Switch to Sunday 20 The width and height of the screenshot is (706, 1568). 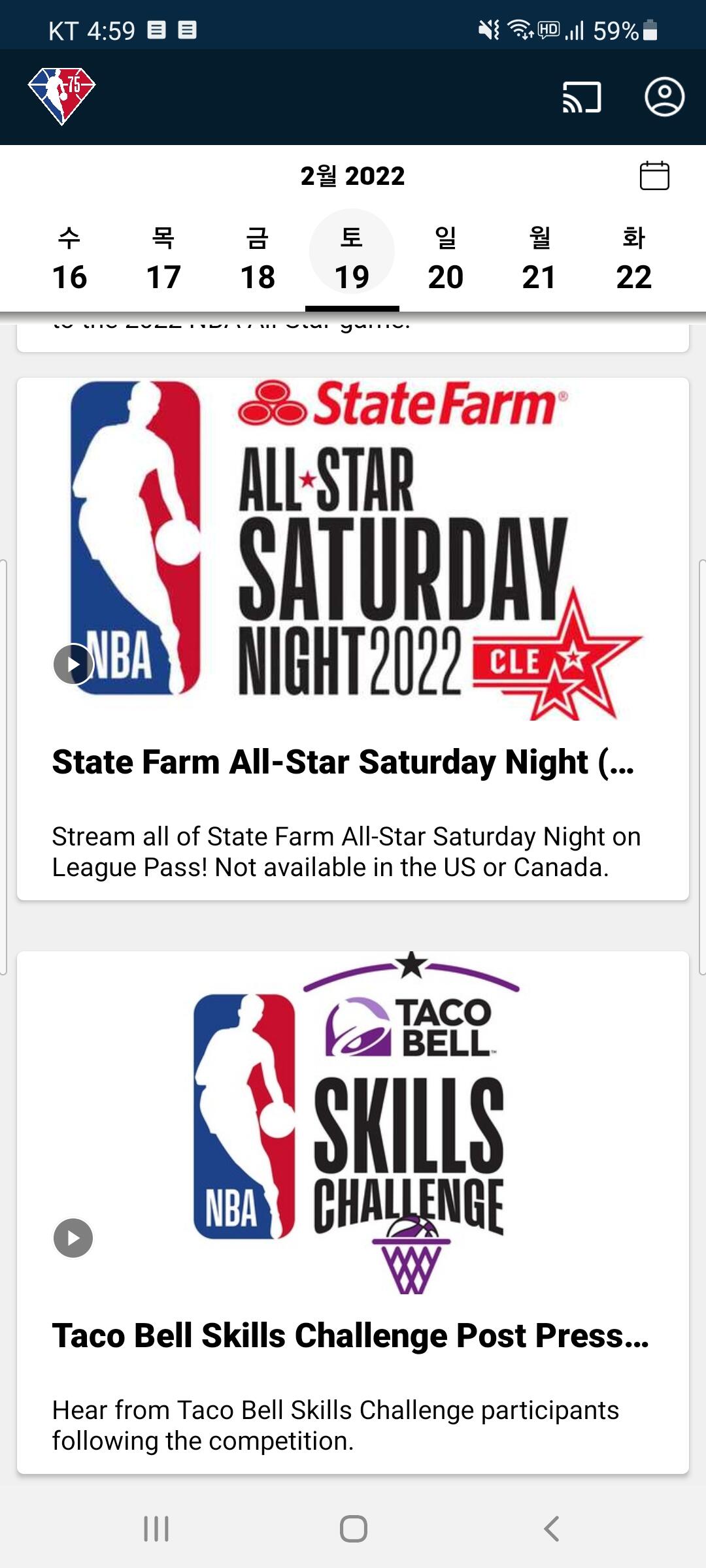pos(446,259)
